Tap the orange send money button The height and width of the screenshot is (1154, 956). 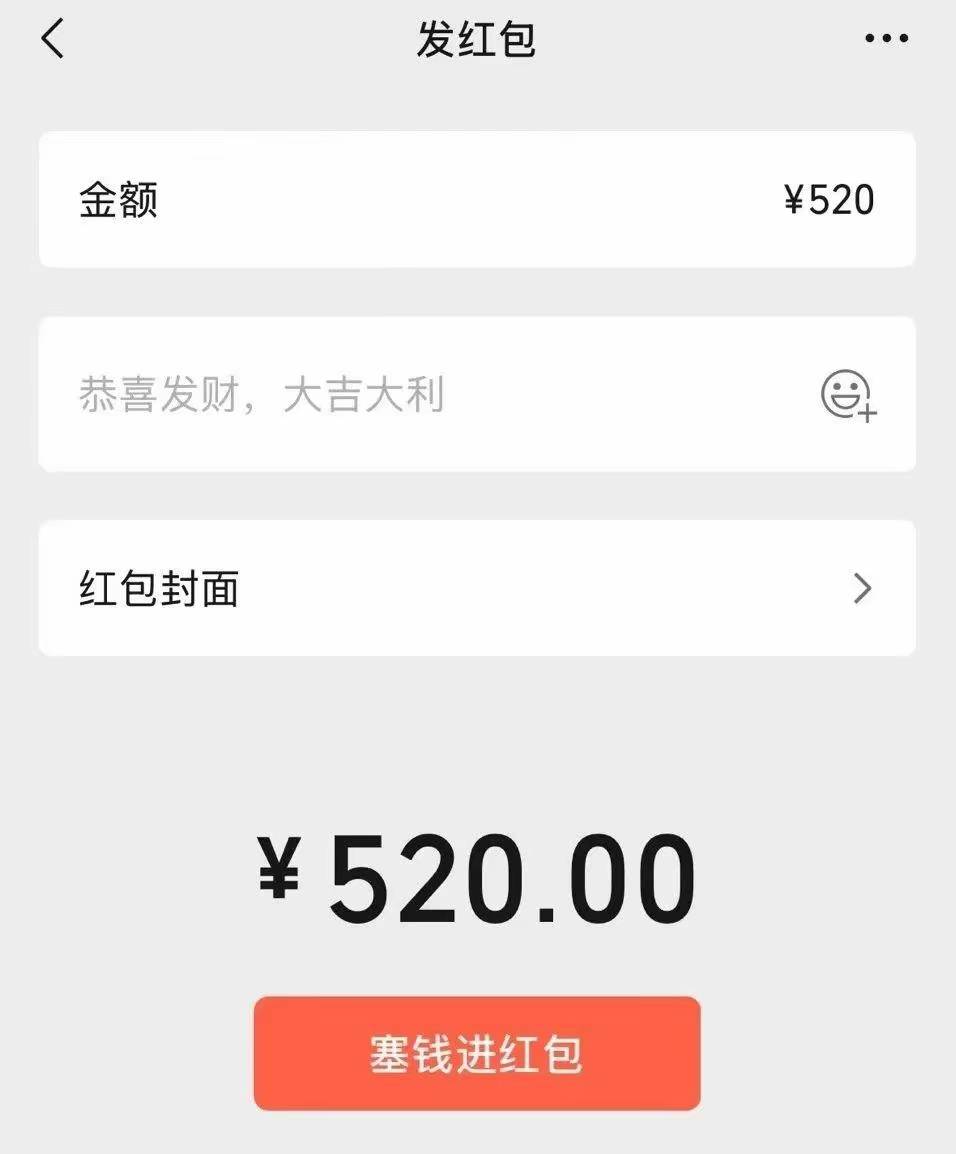(478, 1053)
